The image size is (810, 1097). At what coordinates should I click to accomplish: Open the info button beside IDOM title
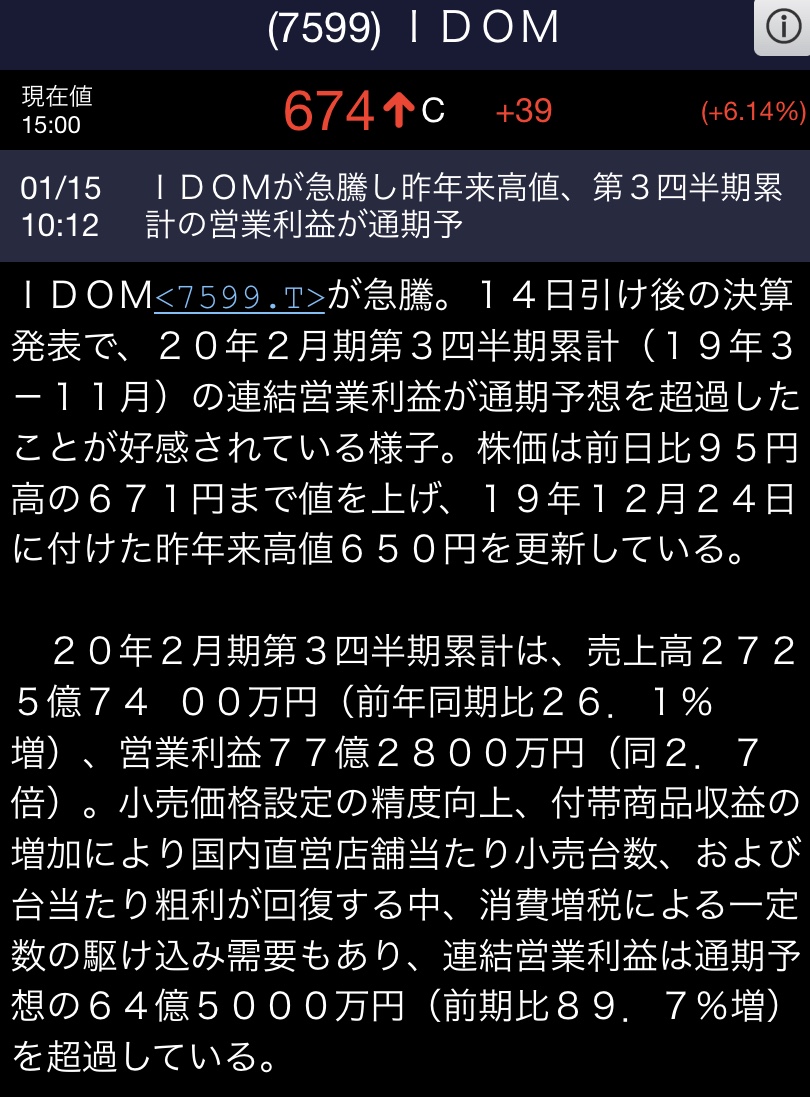(782, 28)
